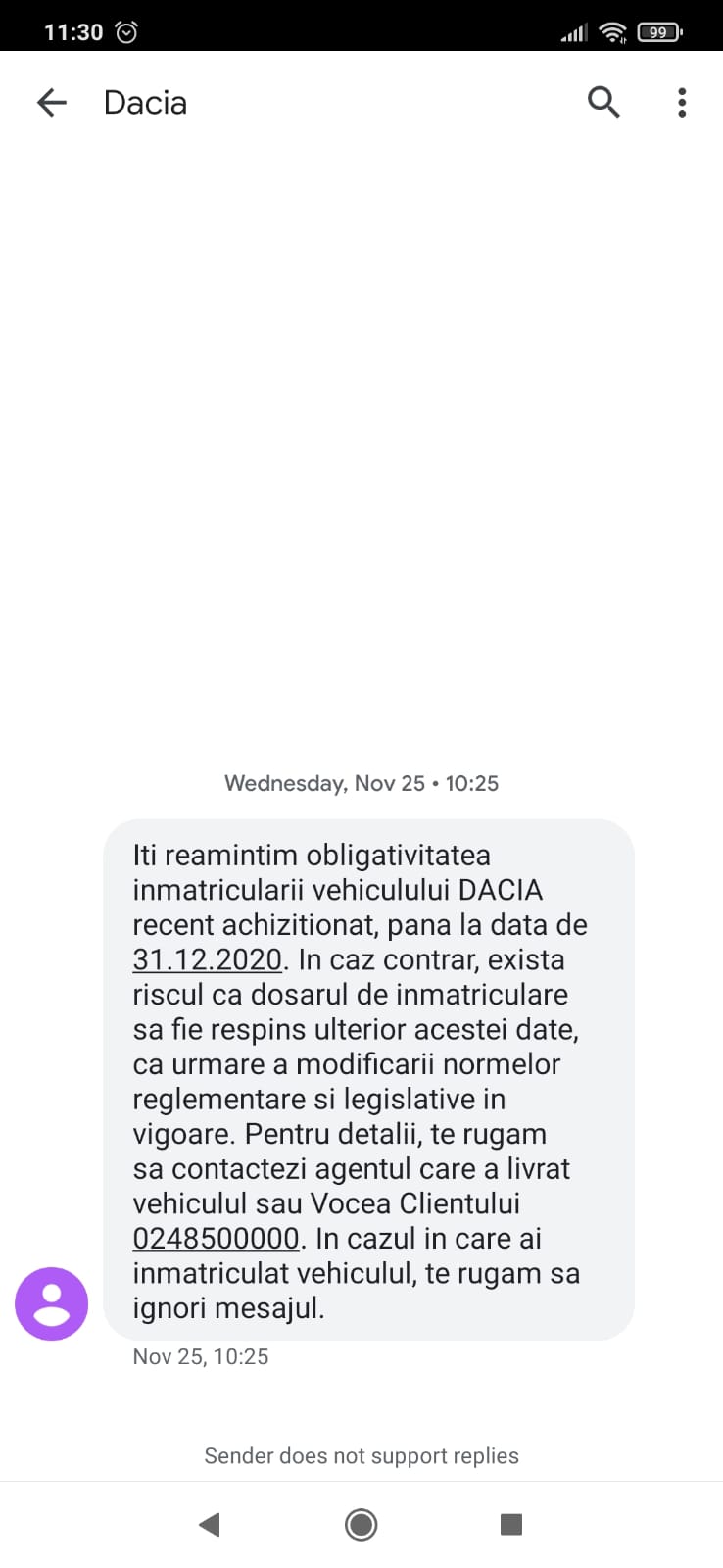Search within this conversation
723x1568 pixels.
click(603, 102)
